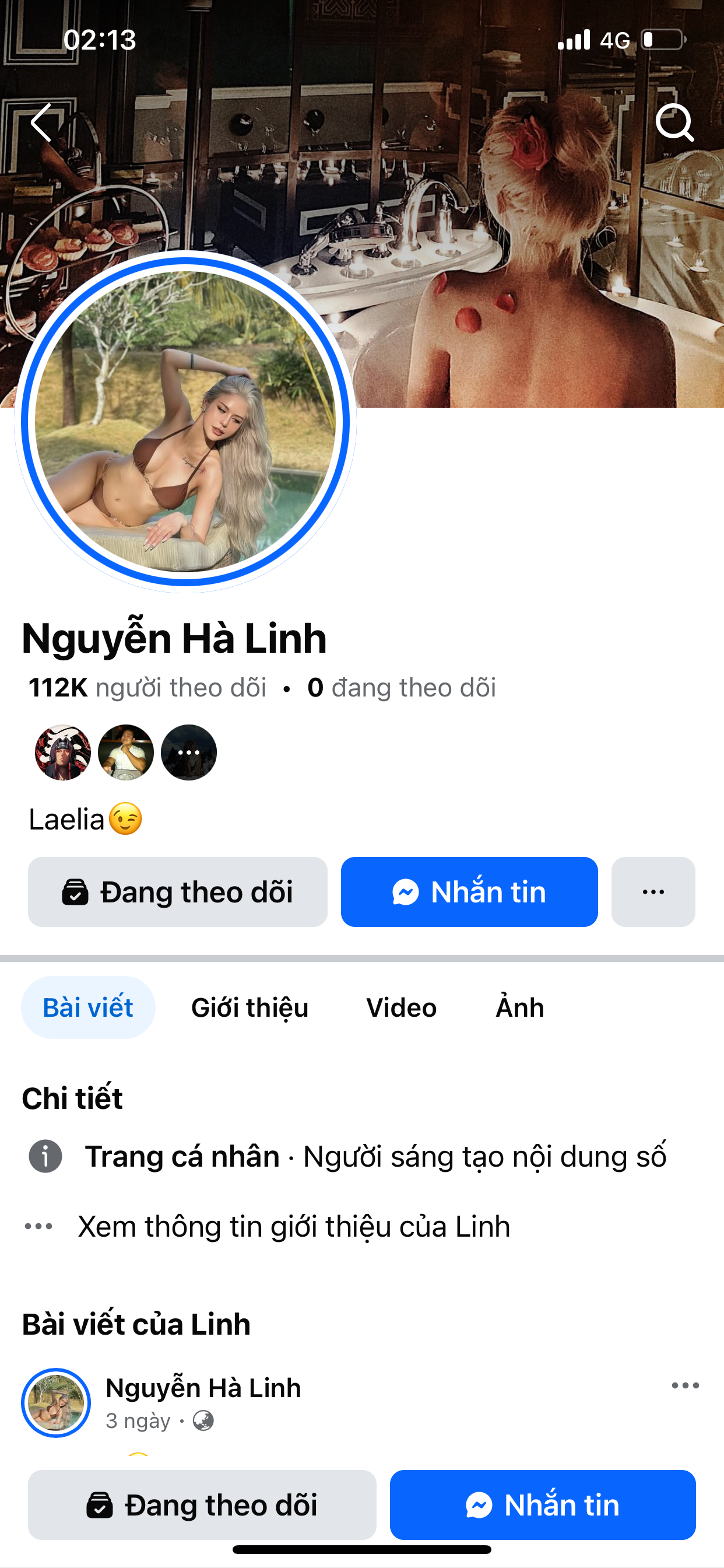This screenshot has height=1568, width=724.
Task: Open more profile options beside Nhắn tin
Action: point(653,892)
